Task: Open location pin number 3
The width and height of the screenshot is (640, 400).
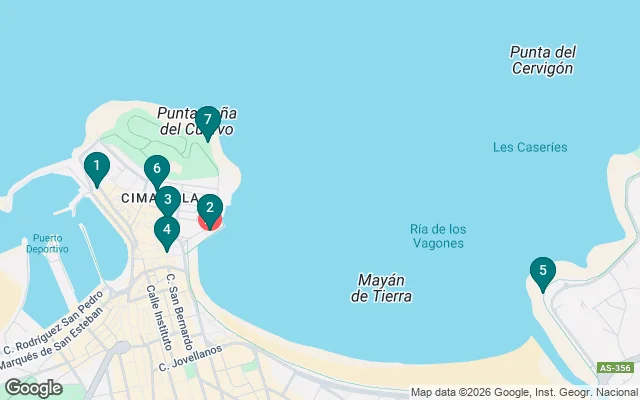Action: (x=168, y=199)
